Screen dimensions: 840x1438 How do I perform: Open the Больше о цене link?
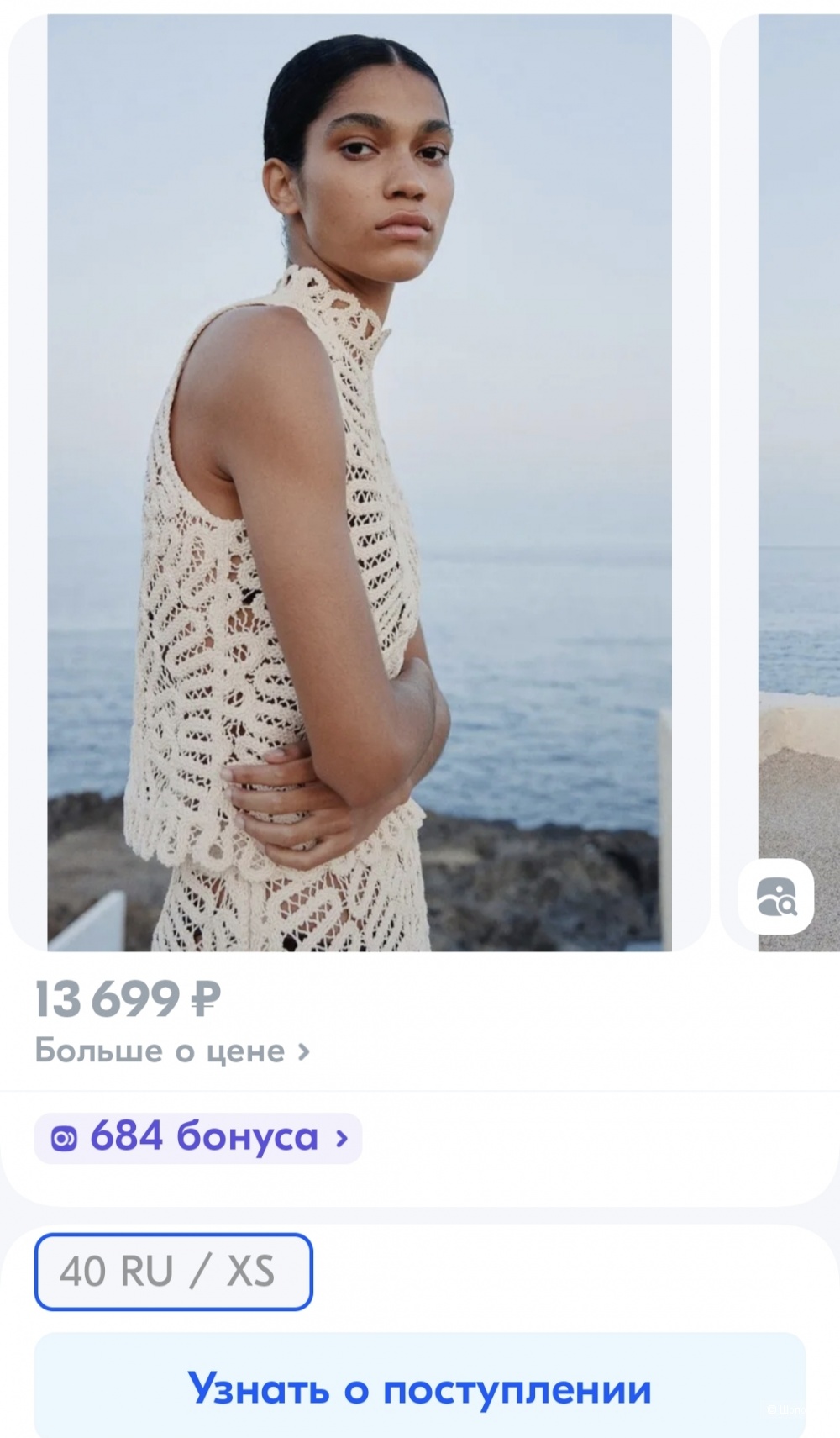172,1051
